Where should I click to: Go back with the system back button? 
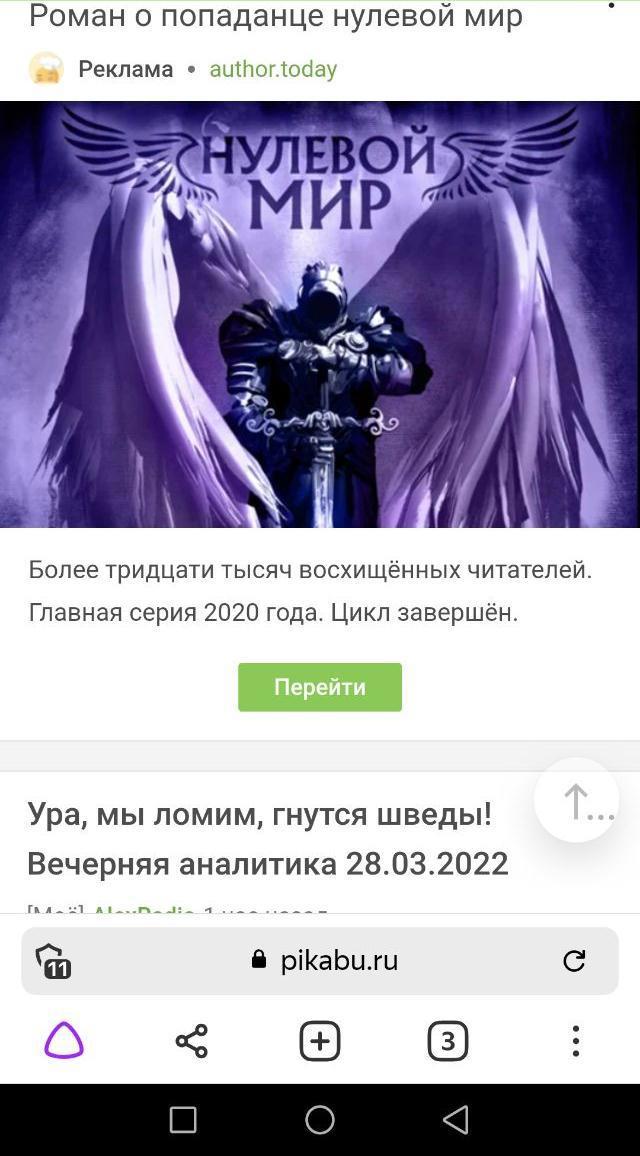(456, 1120)
